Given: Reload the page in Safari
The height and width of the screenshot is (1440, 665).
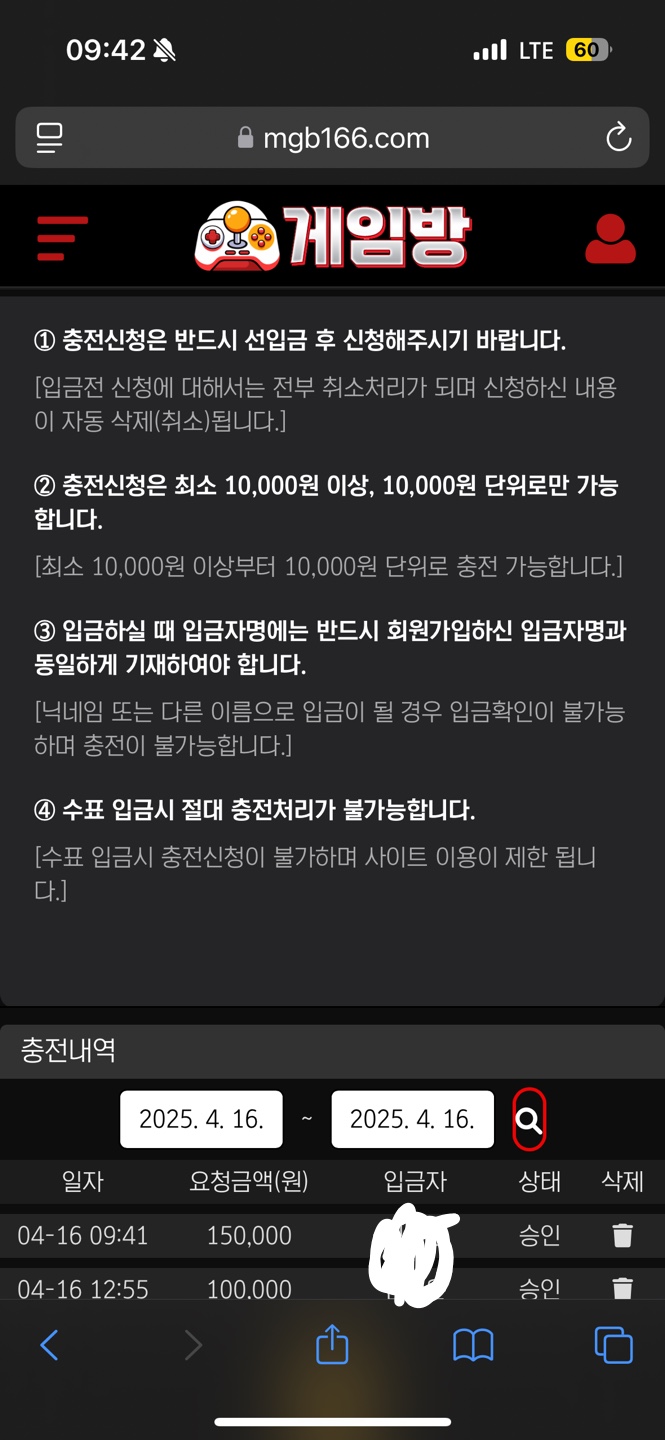Looking at the screenshot, I should point(619,137).
